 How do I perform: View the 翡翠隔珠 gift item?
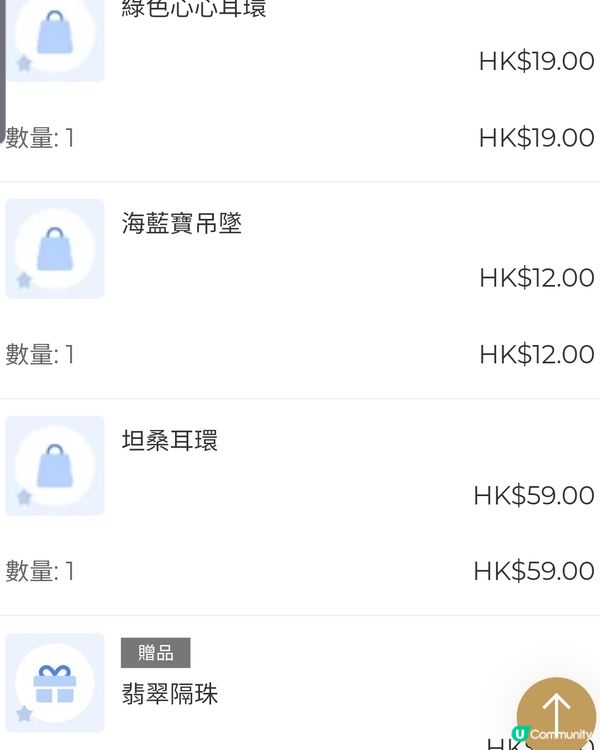tap(170, 694)
